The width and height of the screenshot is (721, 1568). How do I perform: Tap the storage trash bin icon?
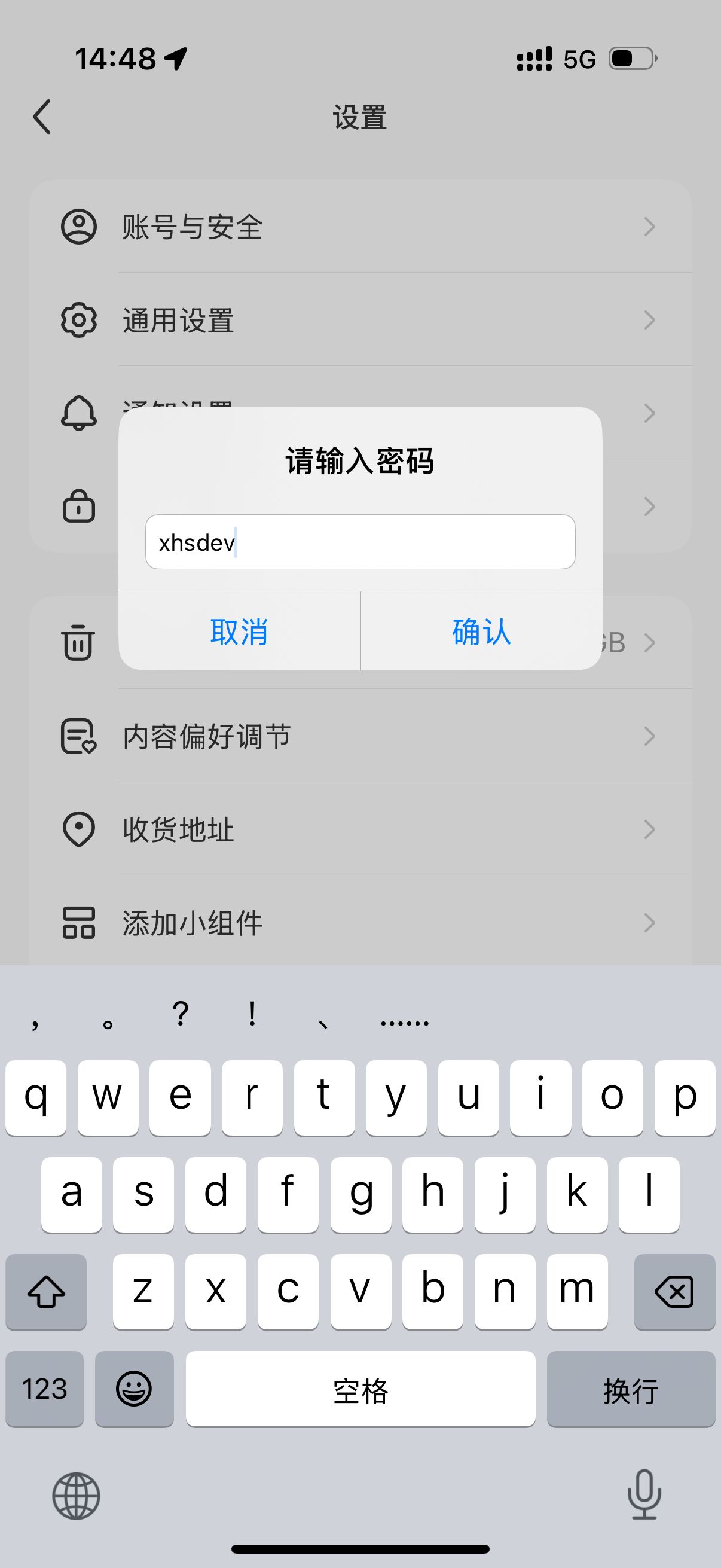77,643
